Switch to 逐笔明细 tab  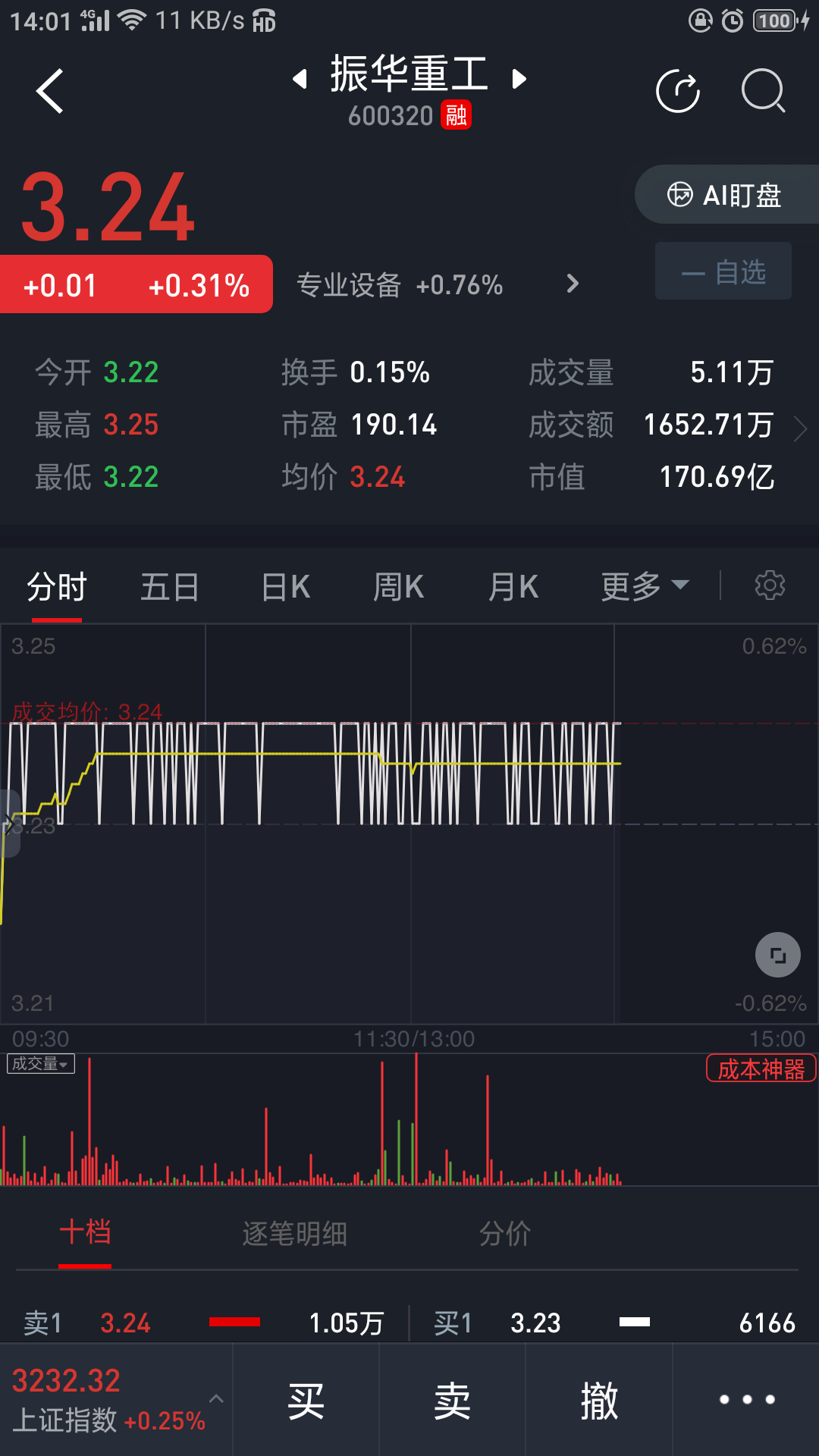pos(295,1234)
